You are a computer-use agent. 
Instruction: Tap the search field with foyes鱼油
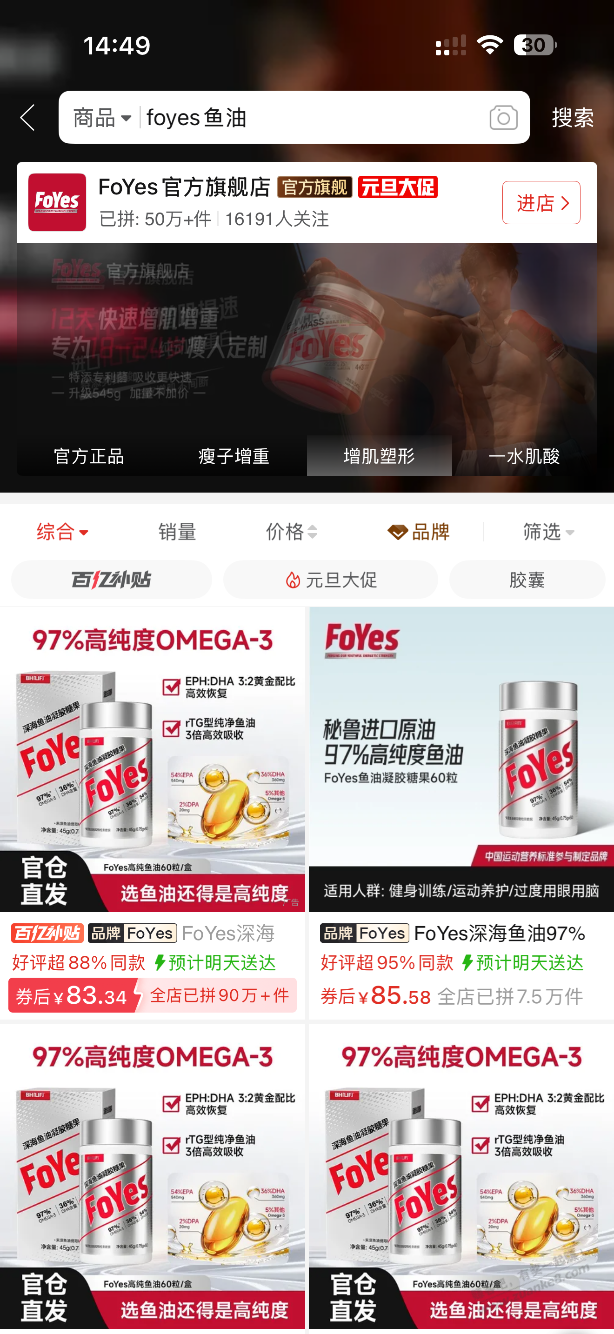(300, 118)
